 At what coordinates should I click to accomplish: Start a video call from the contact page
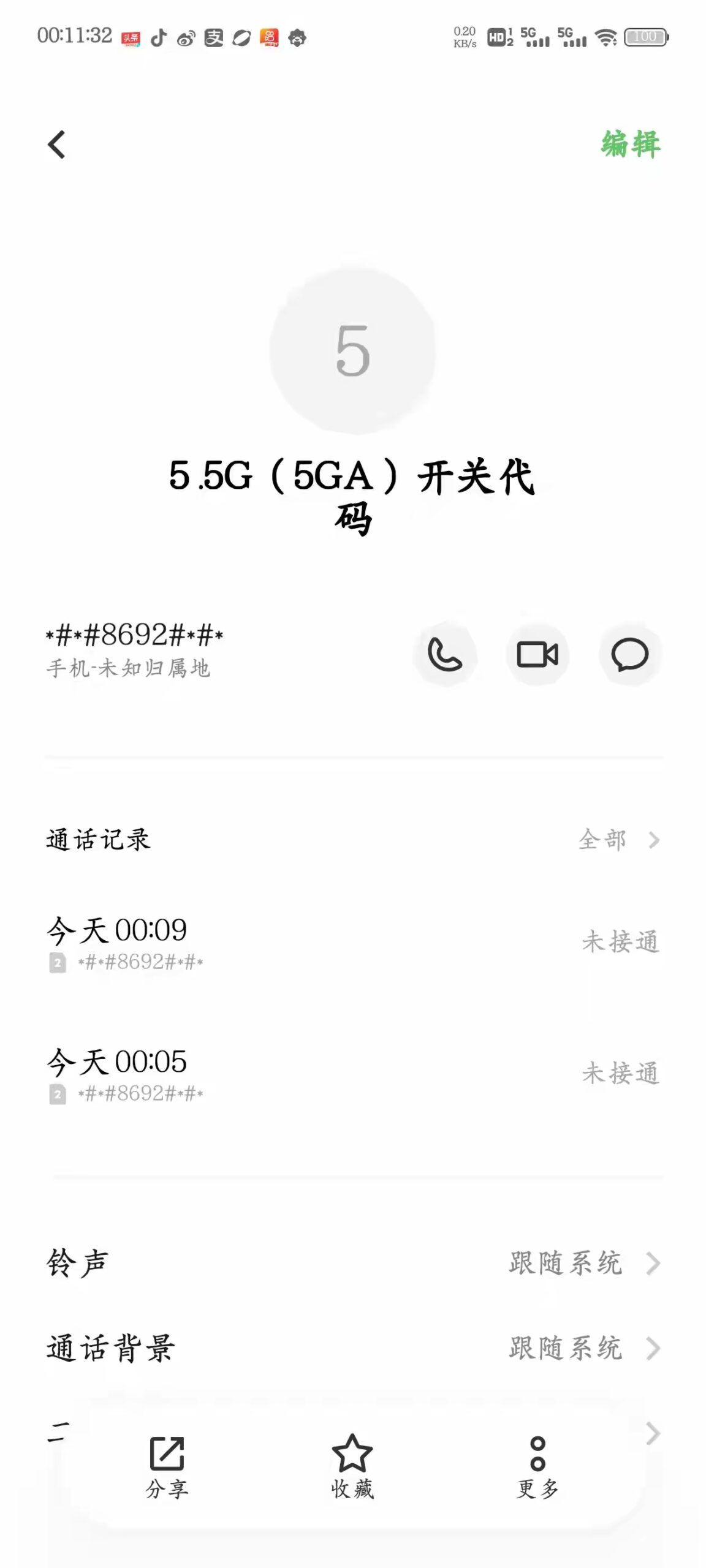(538, 654)
